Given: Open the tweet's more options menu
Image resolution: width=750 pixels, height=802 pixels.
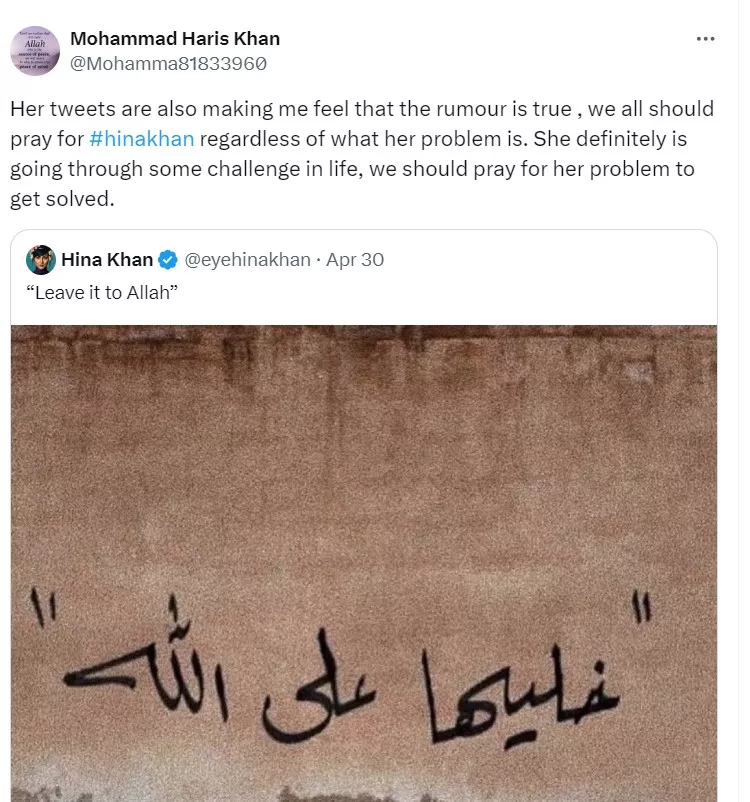Looking at the screenshot, I should pos(705,38).
